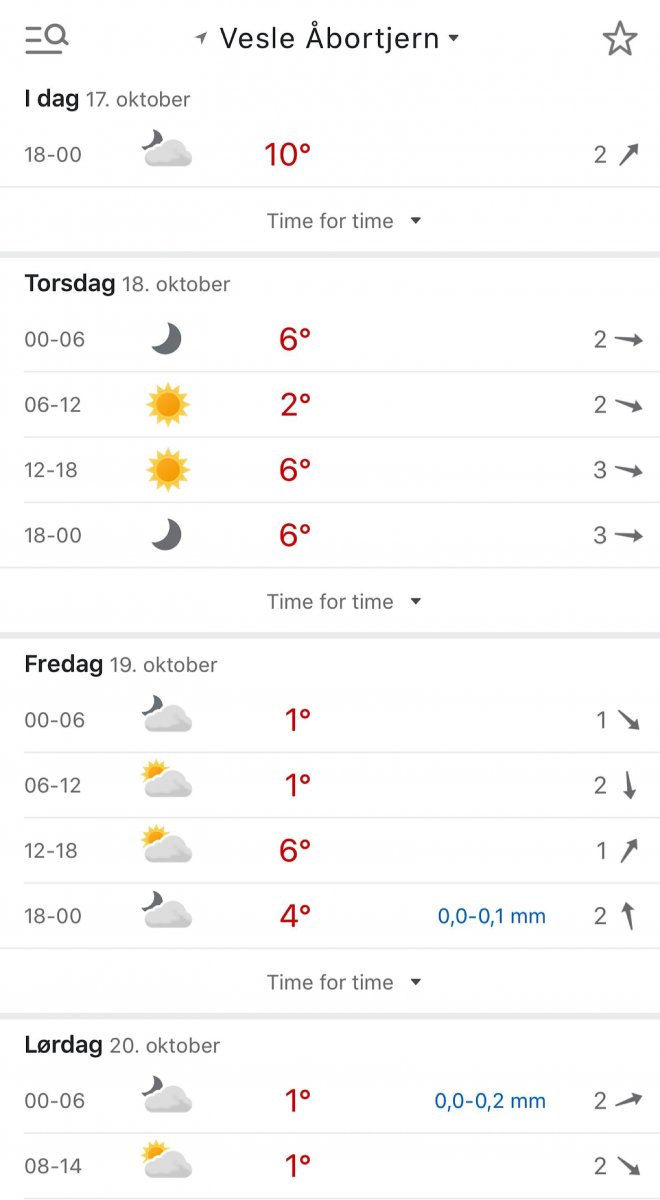
Task: Expand Time for time under I dag
Action: 343,221
